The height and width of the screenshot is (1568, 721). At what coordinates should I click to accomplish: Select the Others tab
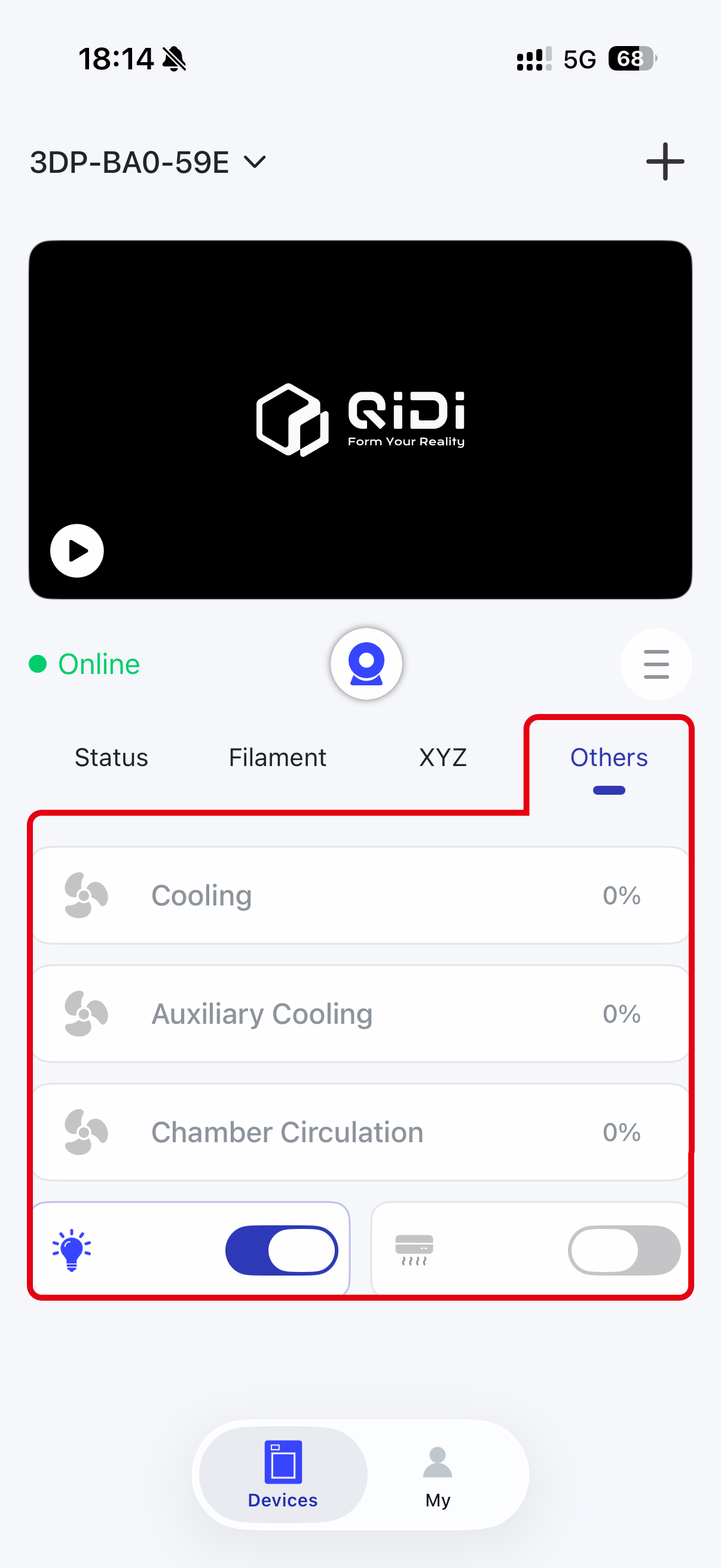(609, 758)
